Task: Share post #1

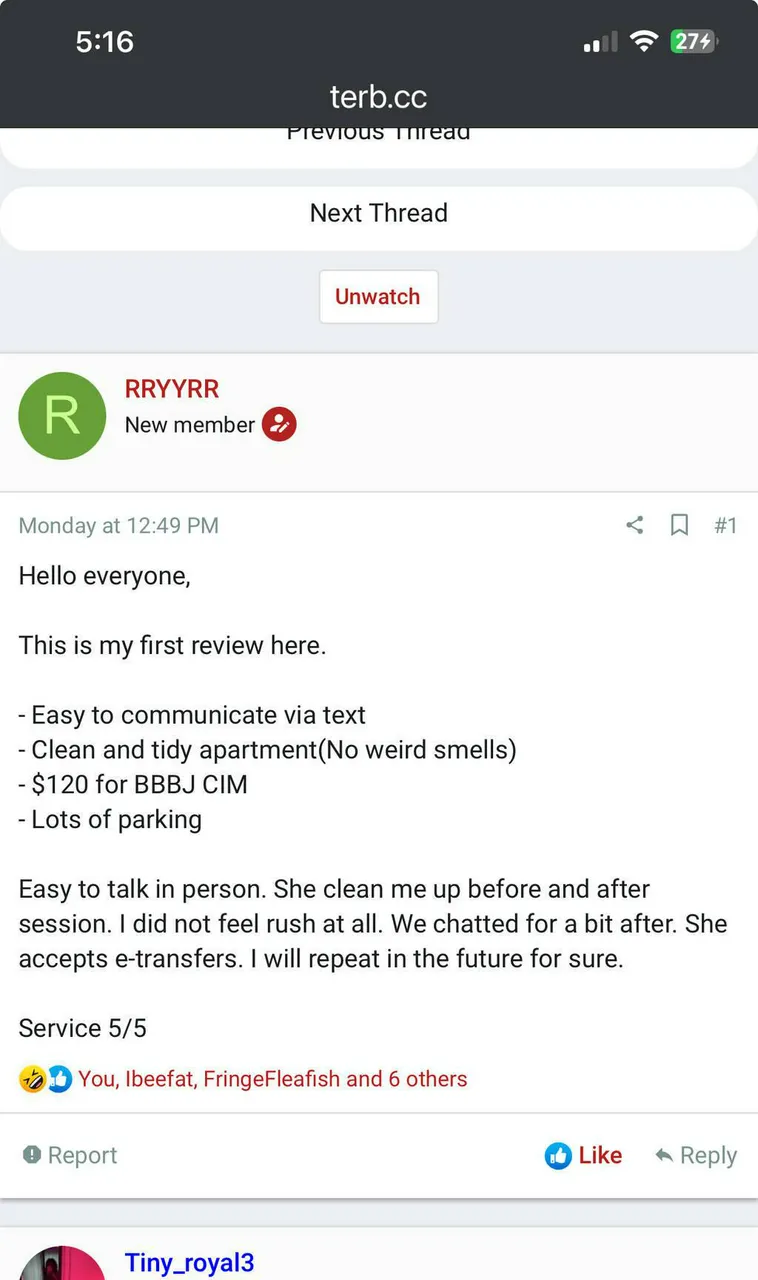Action: 634,525
